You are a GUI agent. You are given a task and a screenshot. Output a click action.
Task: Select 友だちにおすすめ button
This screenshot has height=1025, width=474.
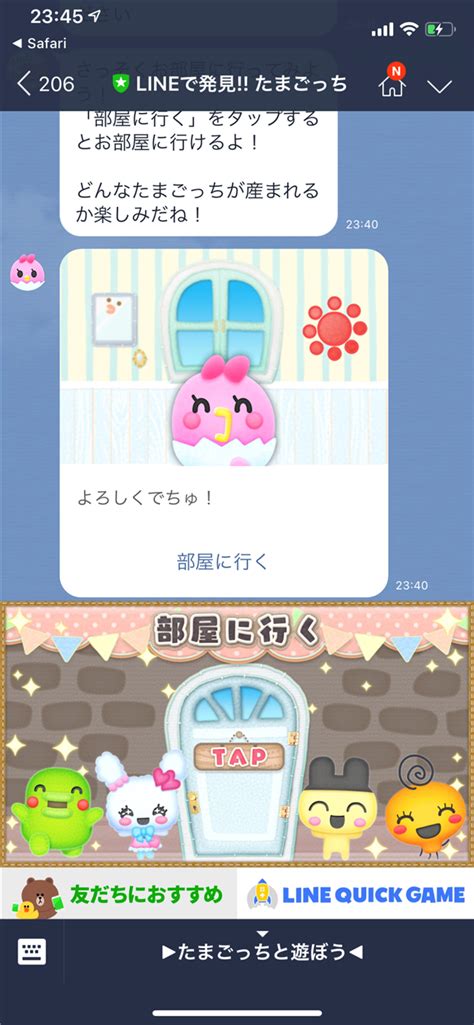[118, 894]
